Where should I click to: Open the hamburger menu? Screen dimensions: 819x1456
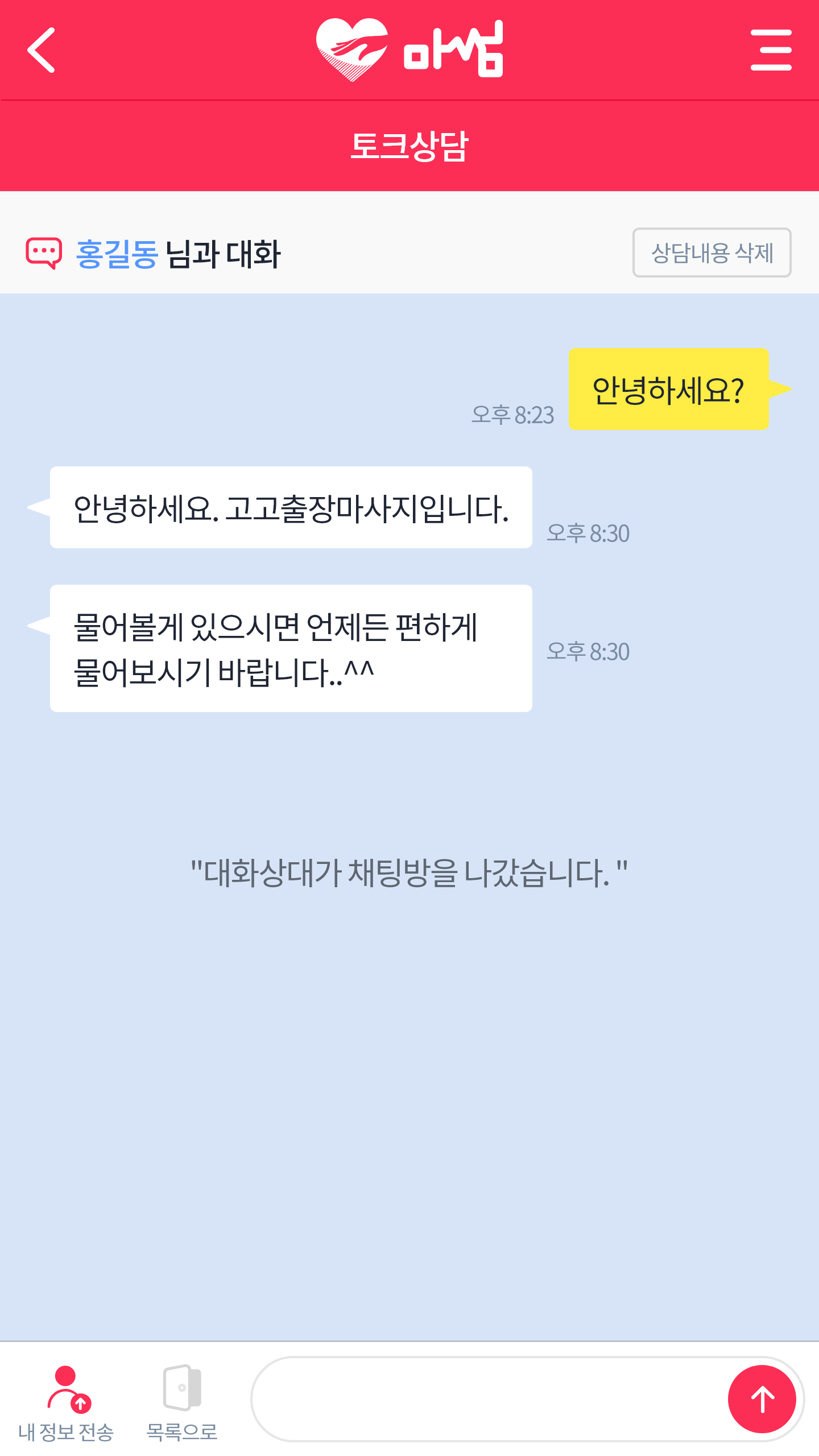coord(771,50)
